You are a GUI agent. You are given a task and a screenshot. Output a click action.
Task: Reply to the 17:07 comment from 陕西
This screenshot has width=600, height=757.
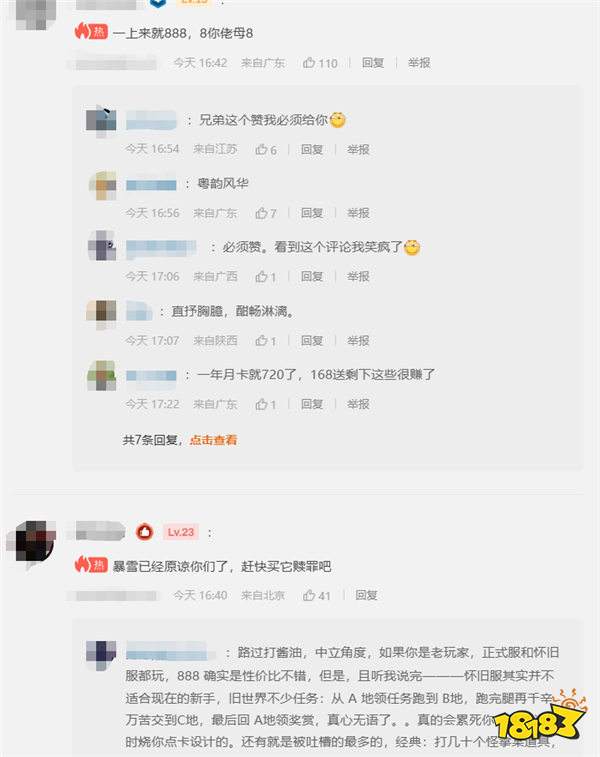tap(312, 341)
